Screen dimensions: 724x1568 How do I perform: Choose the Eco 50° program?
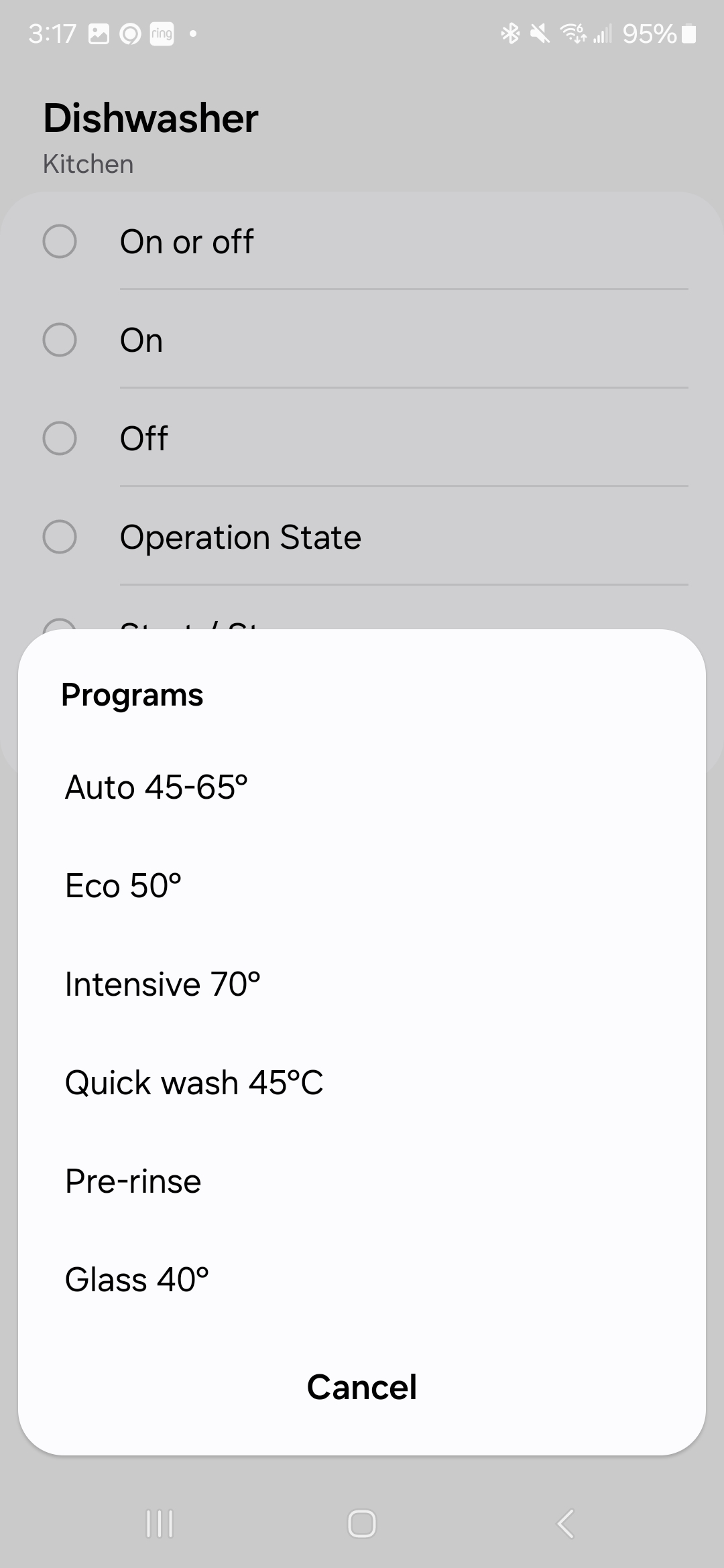point(123,886)
